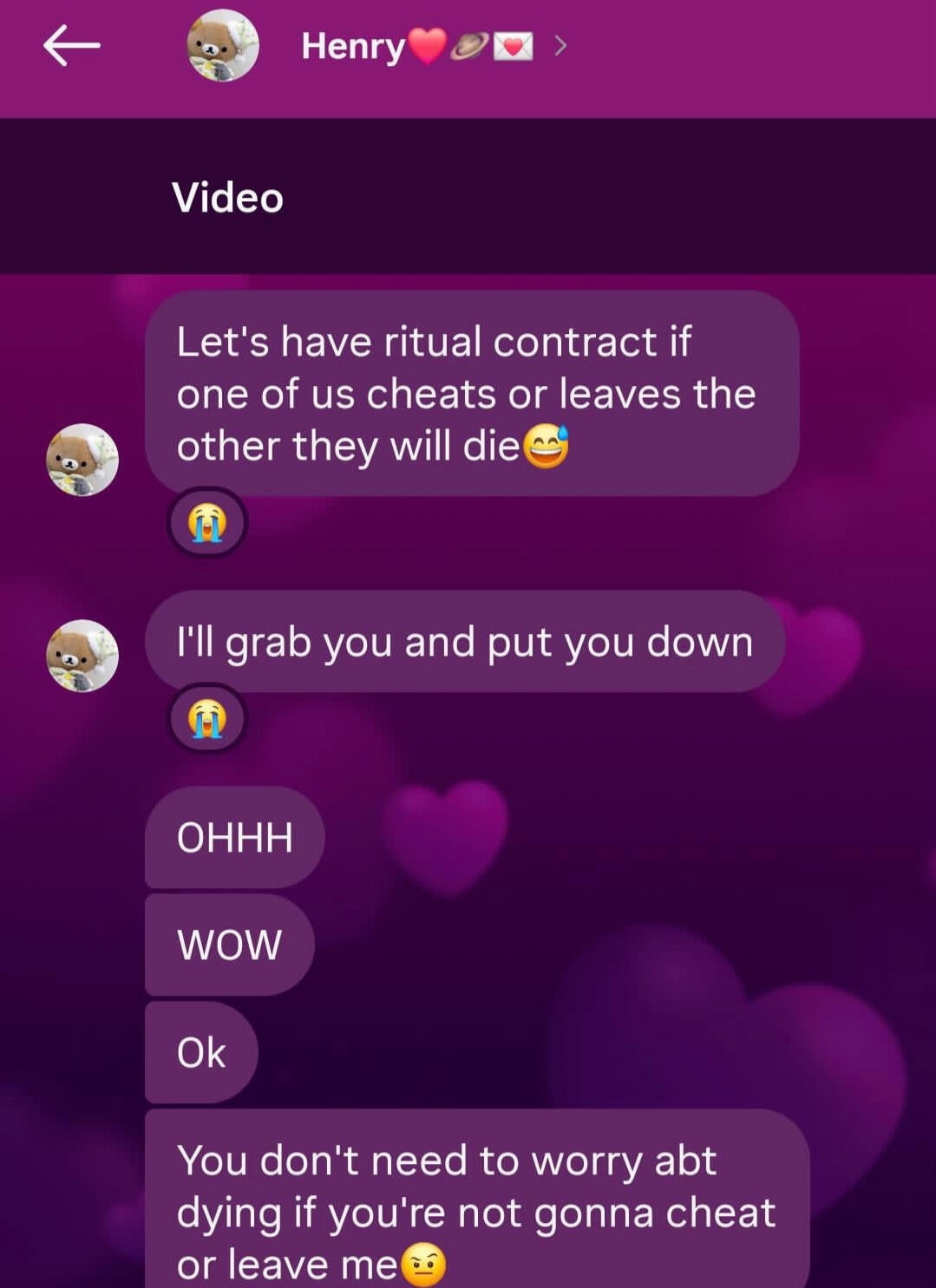View crying reaction on ritual contract message

pos(207,523)
